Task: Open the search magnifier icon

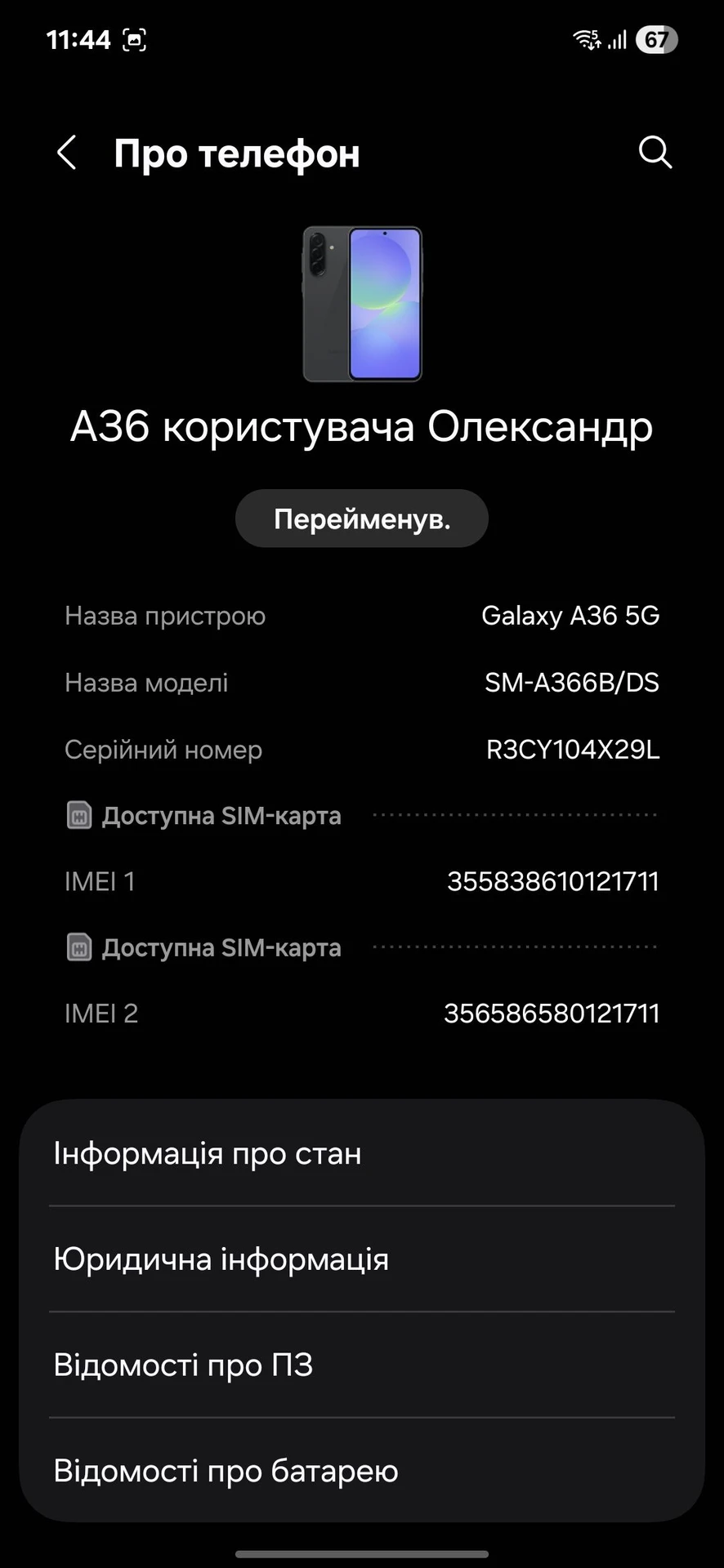Action: pos(655,153)
